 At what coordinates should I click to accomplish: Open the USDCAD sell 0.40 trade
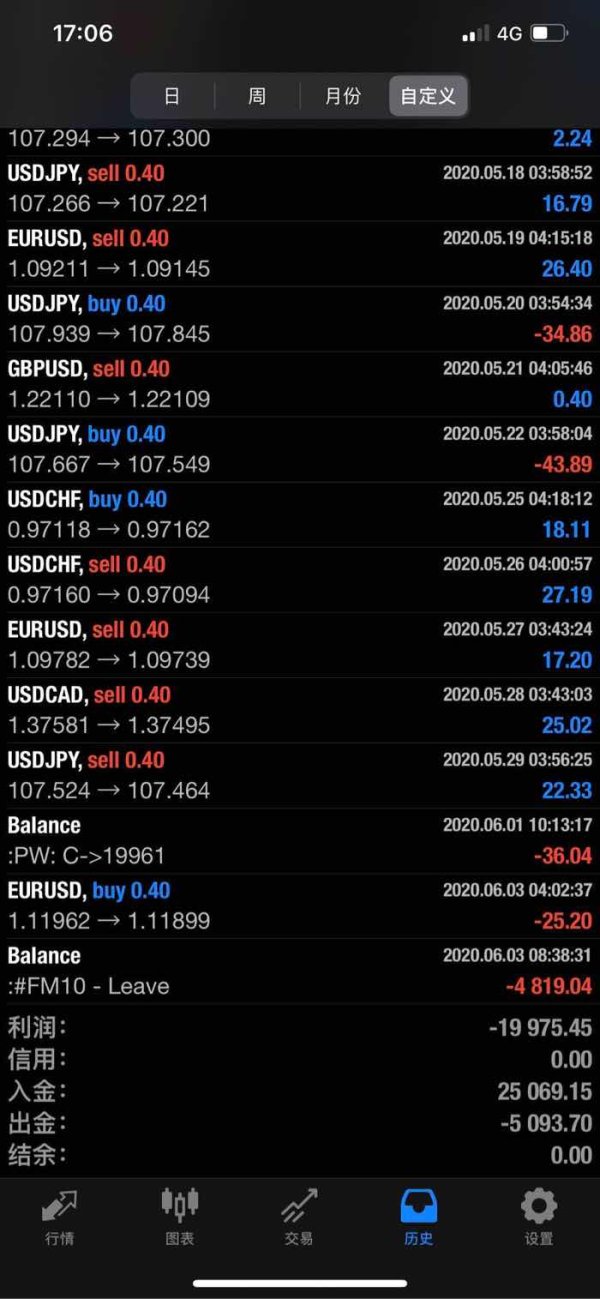click(300, 710)
